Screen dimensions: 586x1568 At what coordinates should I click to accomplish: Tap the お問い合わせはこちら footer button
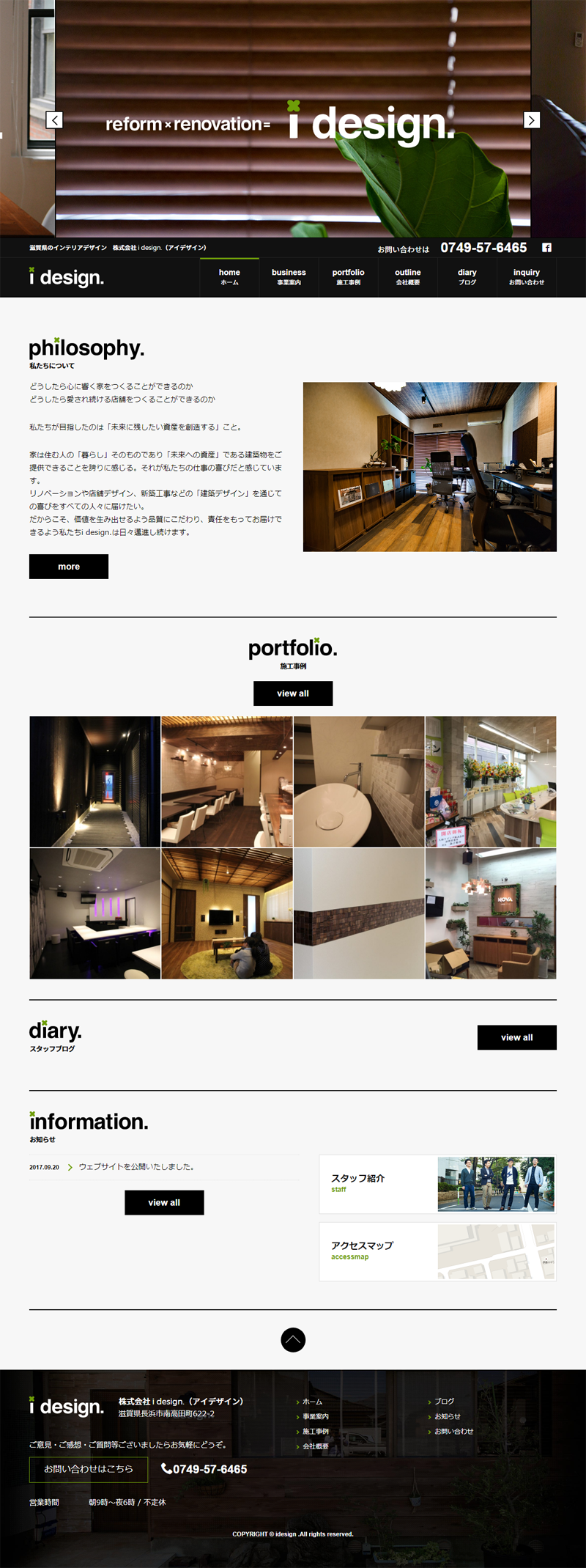(89, 1469)
